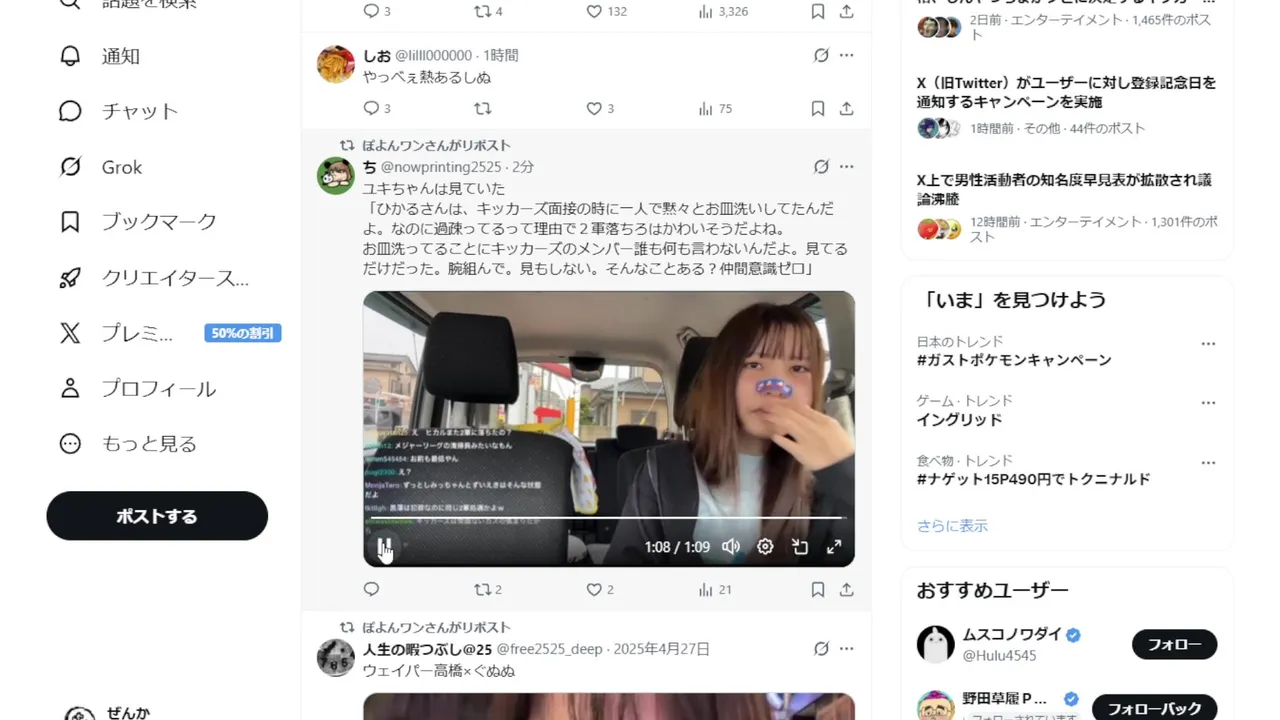Follow ムスコノワダイ

tap(1174, 645)
